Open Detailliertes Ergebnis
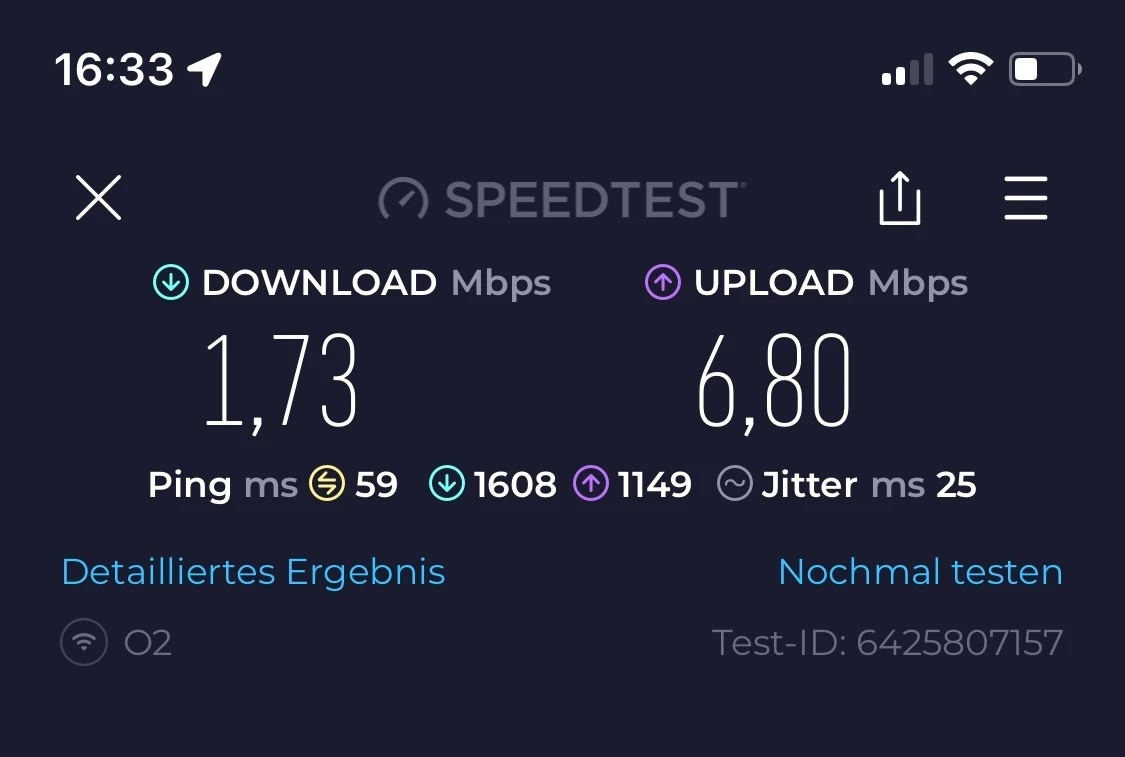Image resolution: width=1125 pixels, height=757 pixels. pos(253,572)
